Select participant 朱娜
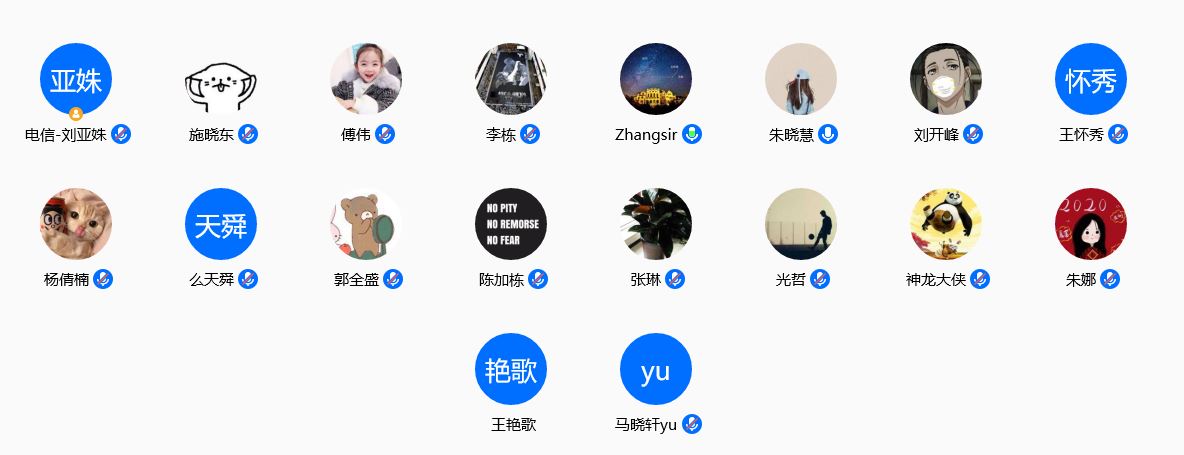 (1091, 224)
